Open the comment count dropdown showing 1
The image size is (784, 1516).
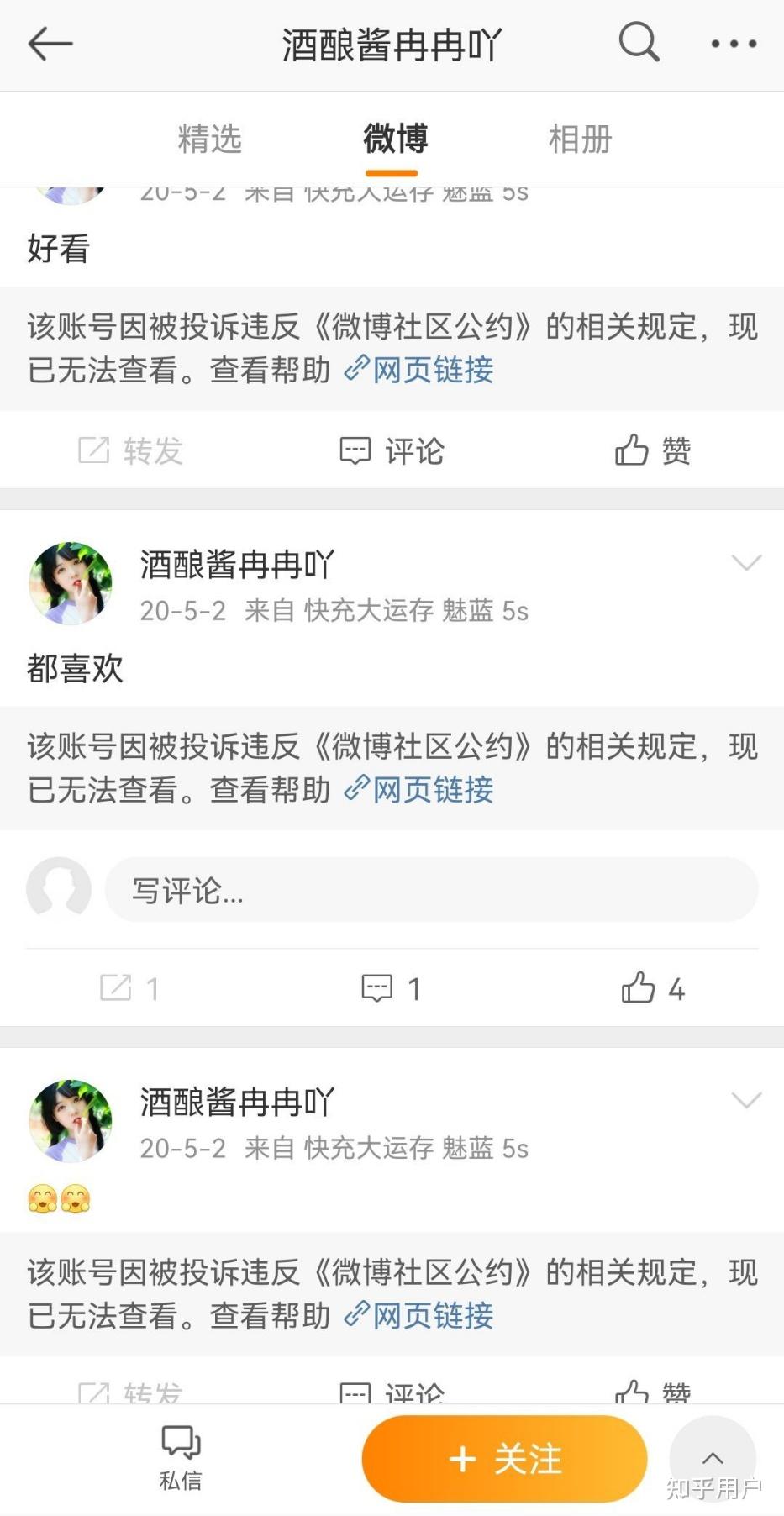(x=392, y=988)
